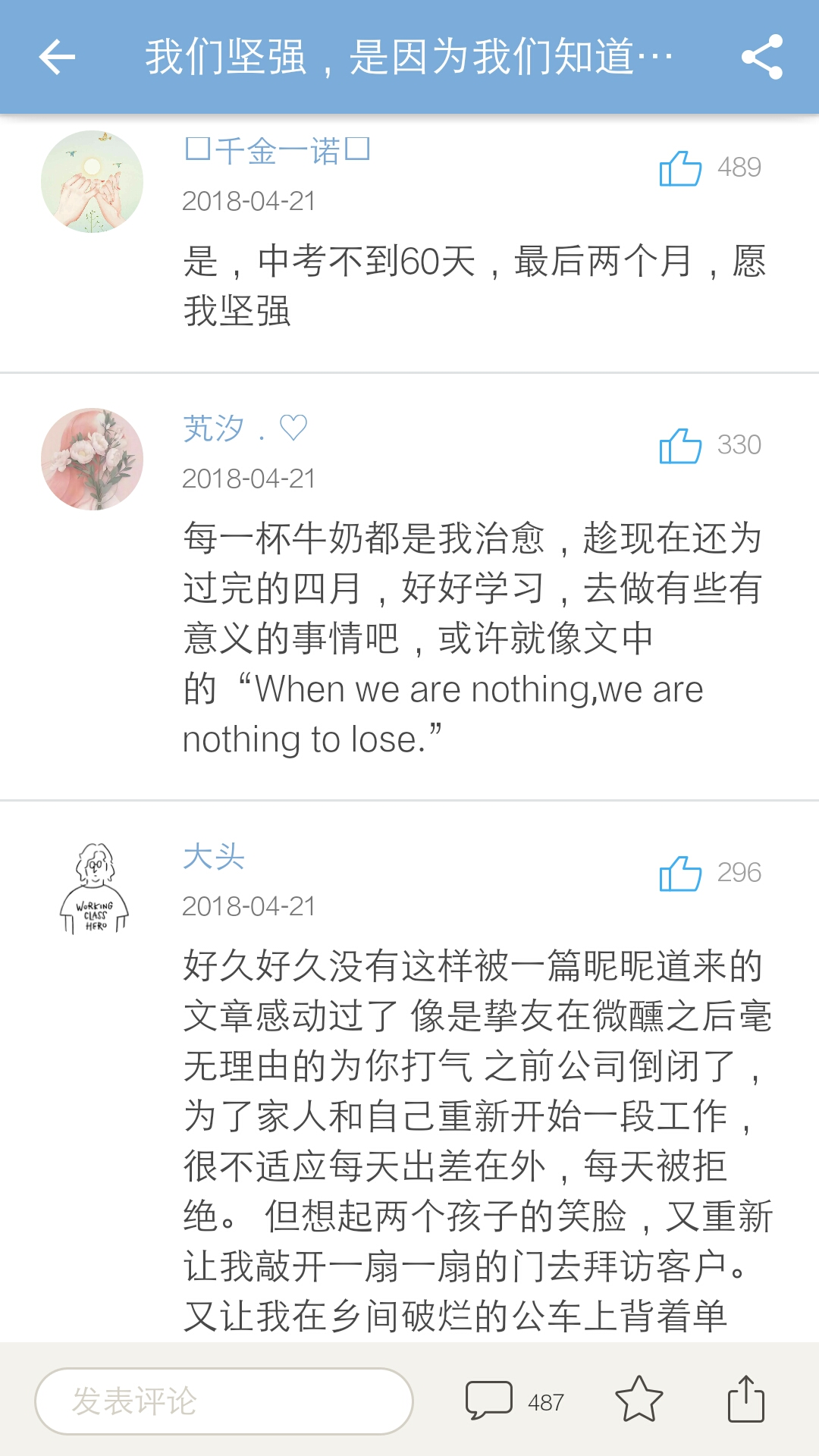Open 芄汐's profile avatar

[92, 460]
